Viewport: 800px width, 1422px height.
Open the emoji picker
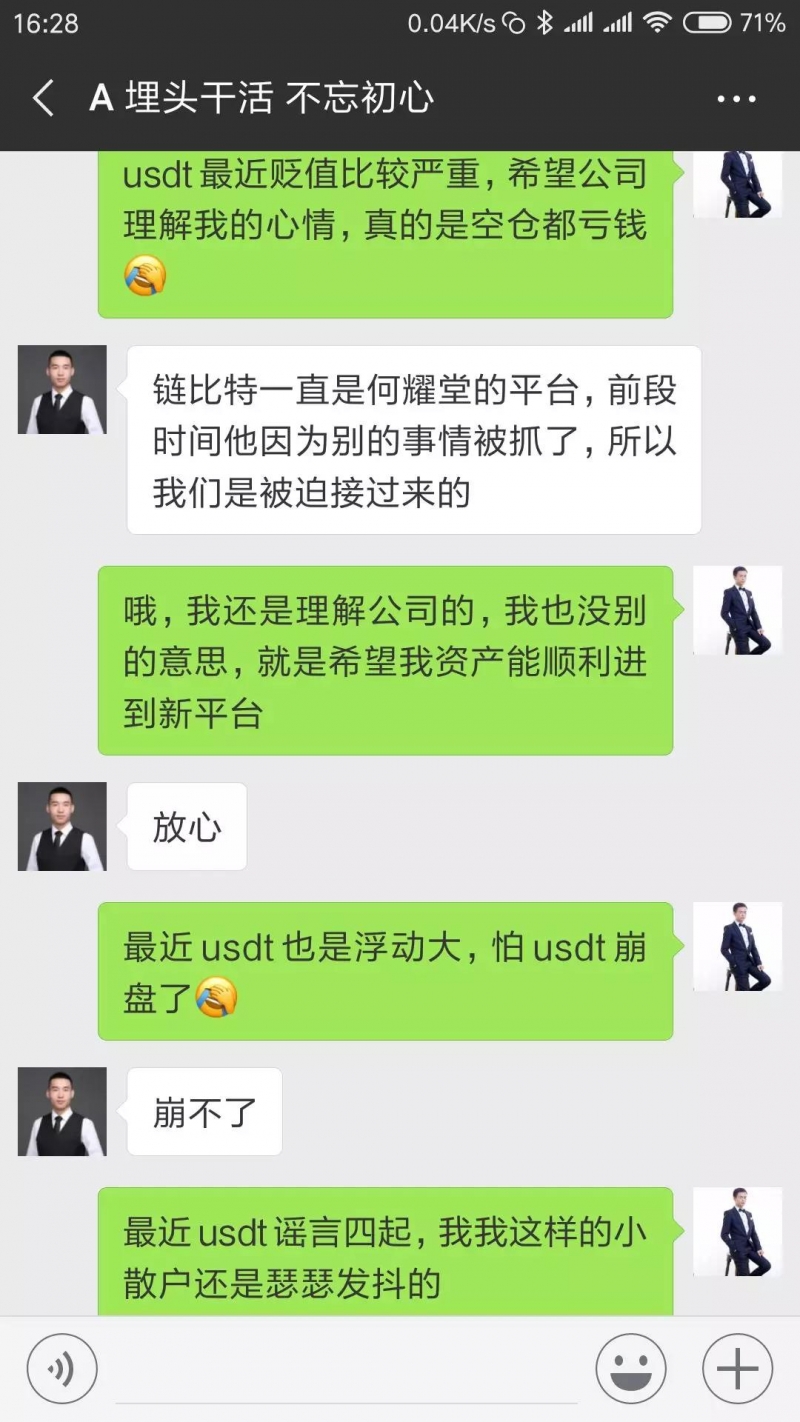click(631, 1369)
